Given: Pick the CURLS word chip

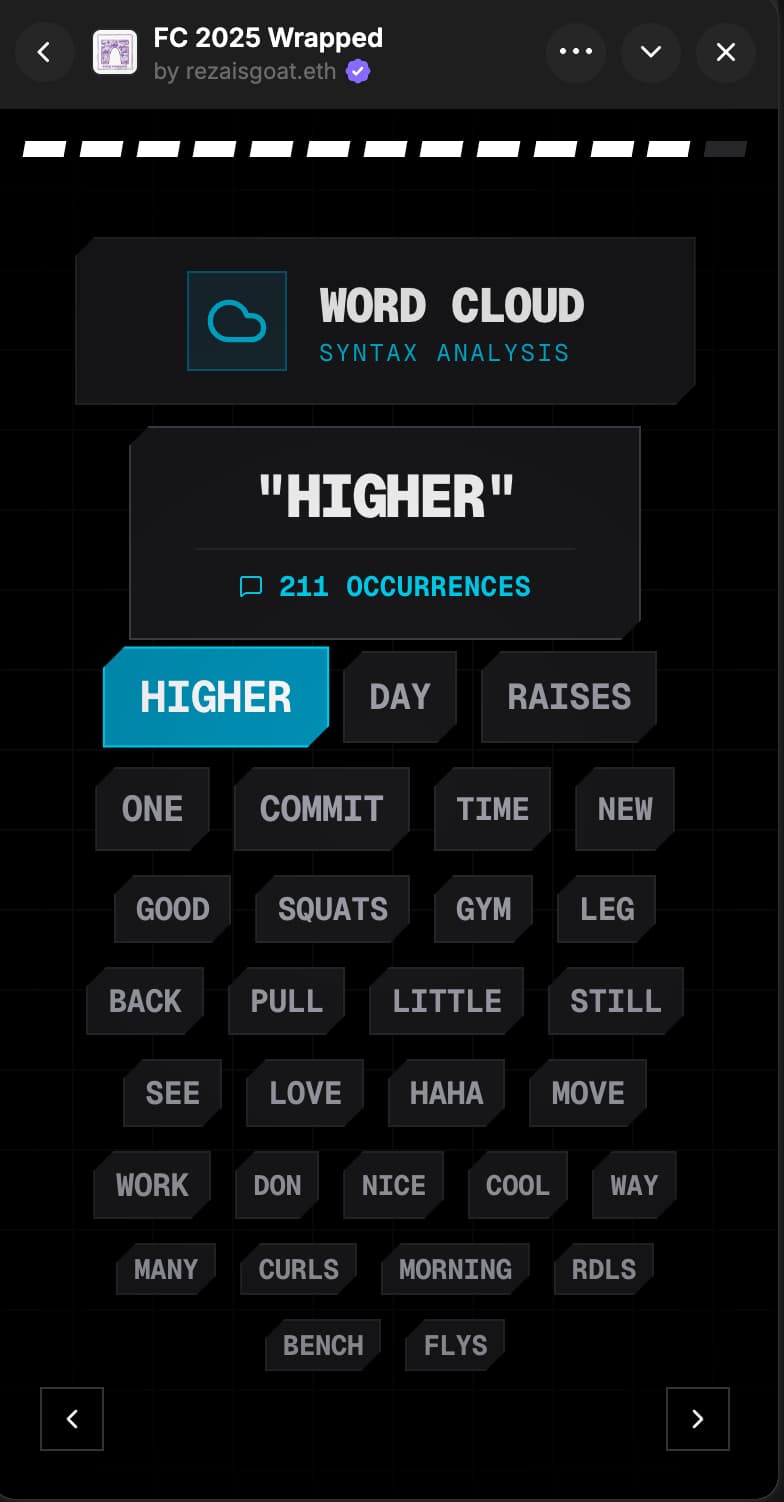Looking at the screenshot, I should pyautogui.click(x=298, y=1269).
